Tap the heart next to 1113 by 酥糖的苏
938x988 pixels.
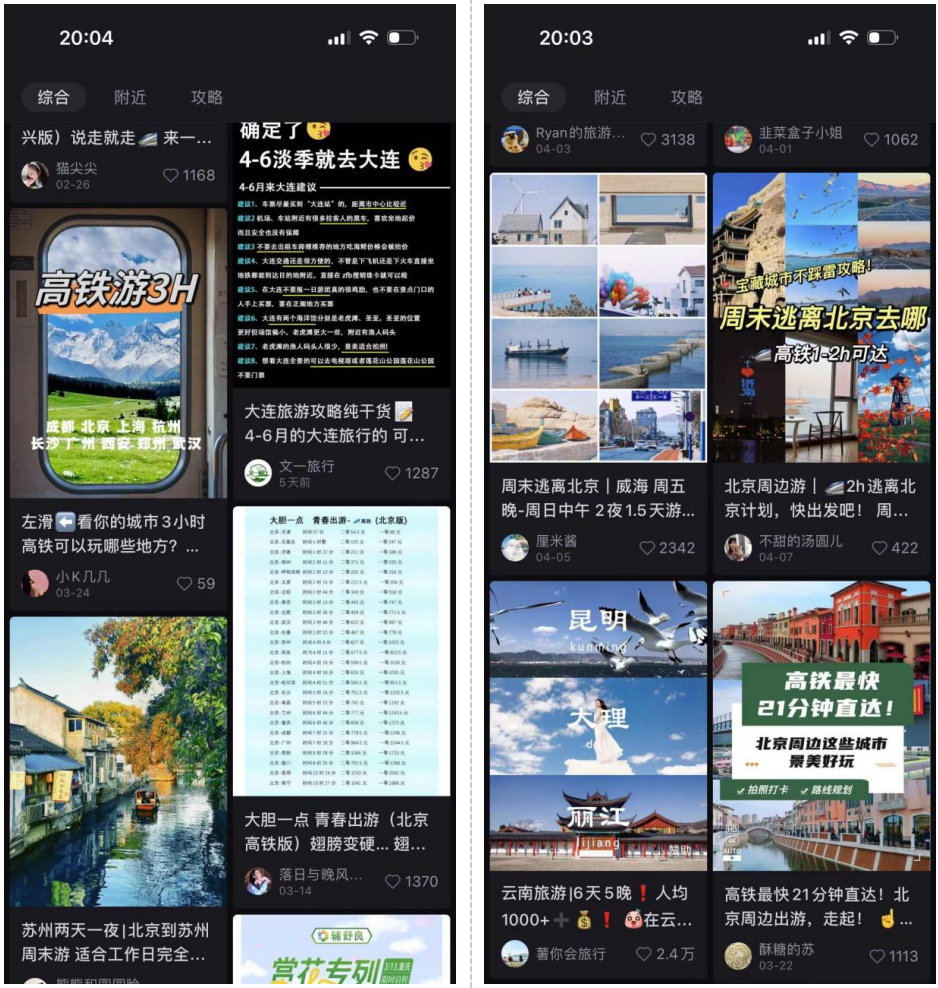tap(879, 953)
